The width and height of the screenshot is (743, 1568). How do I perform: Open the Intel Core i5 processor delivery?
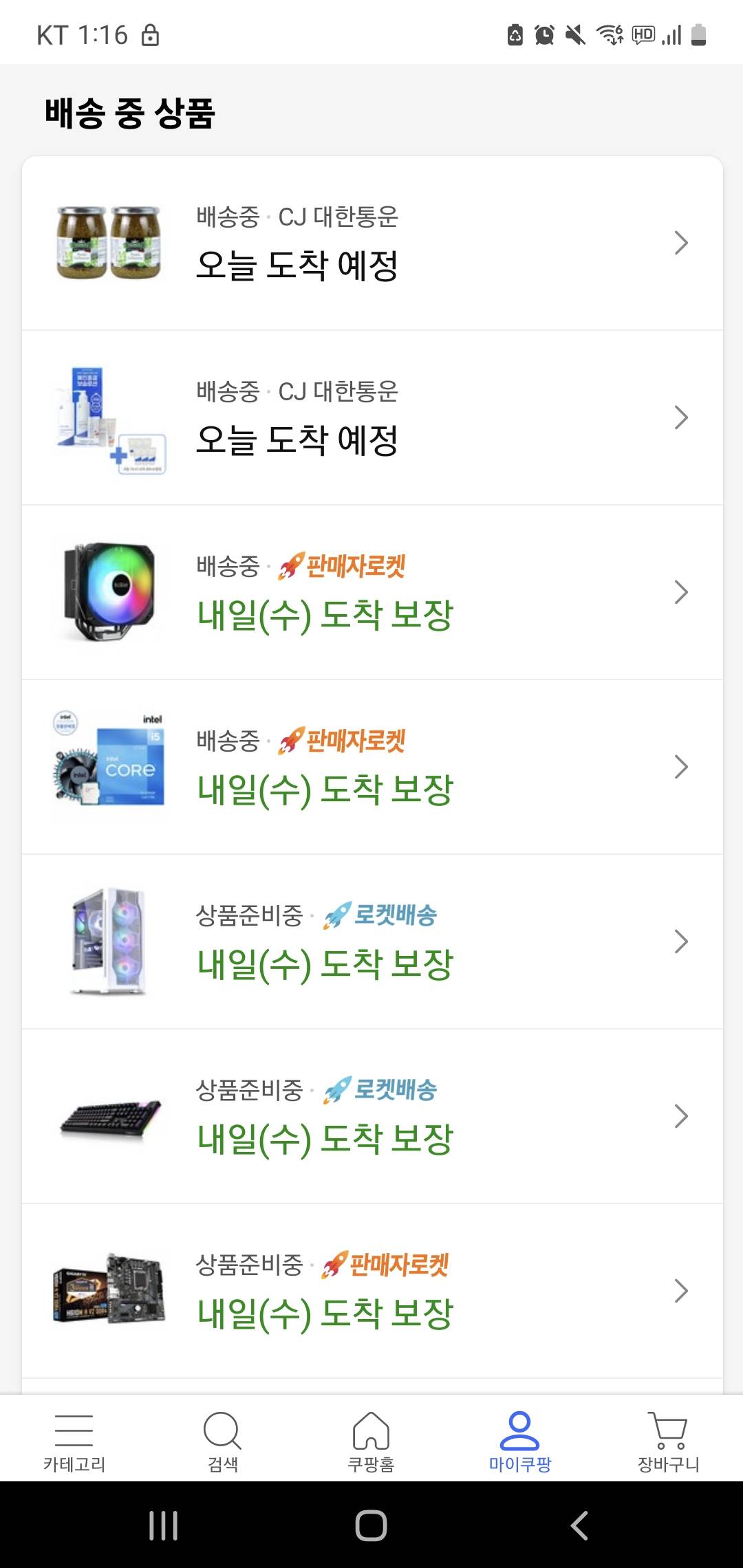[371, 767]
